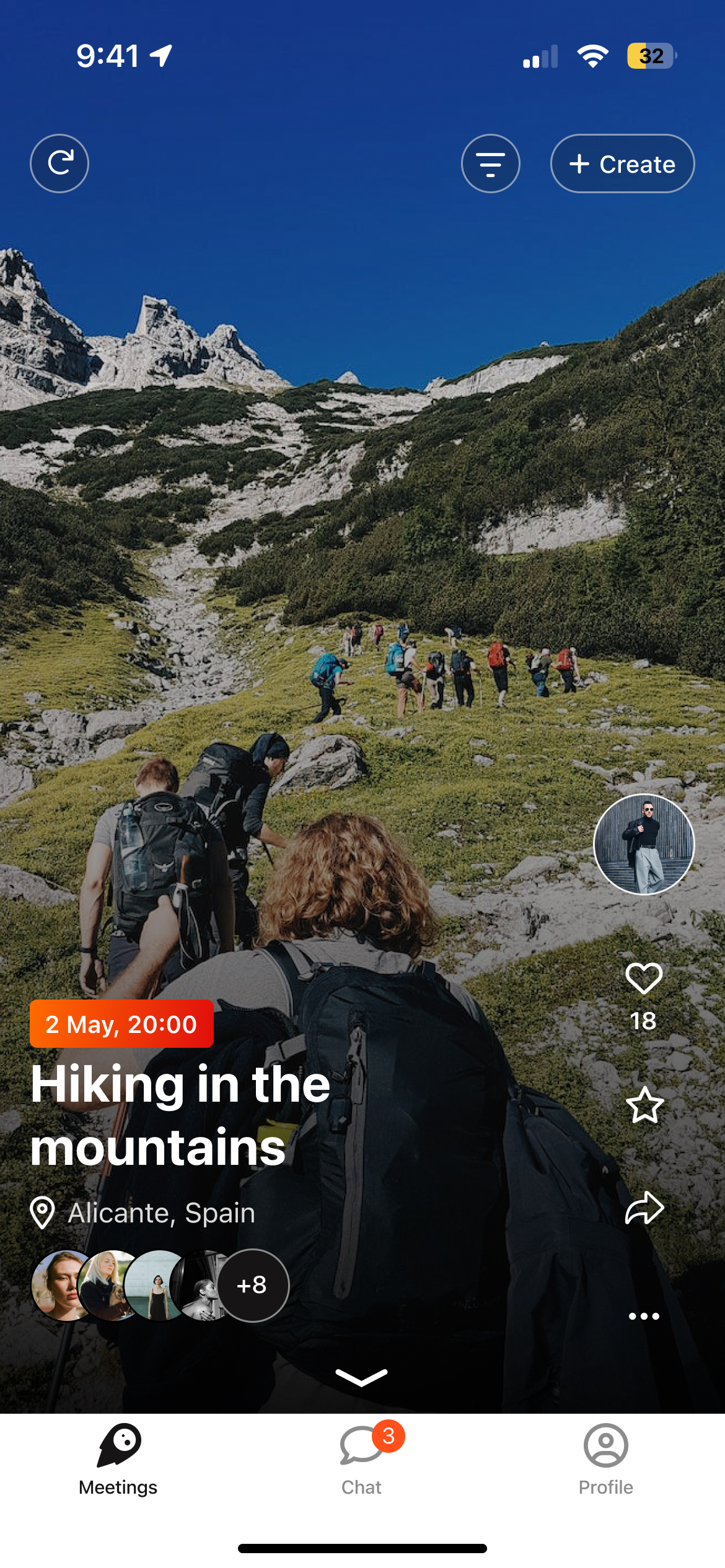Add the hiking meeting to favorites
This screenshot has width=725, height=1568.
pos(644,1105)
